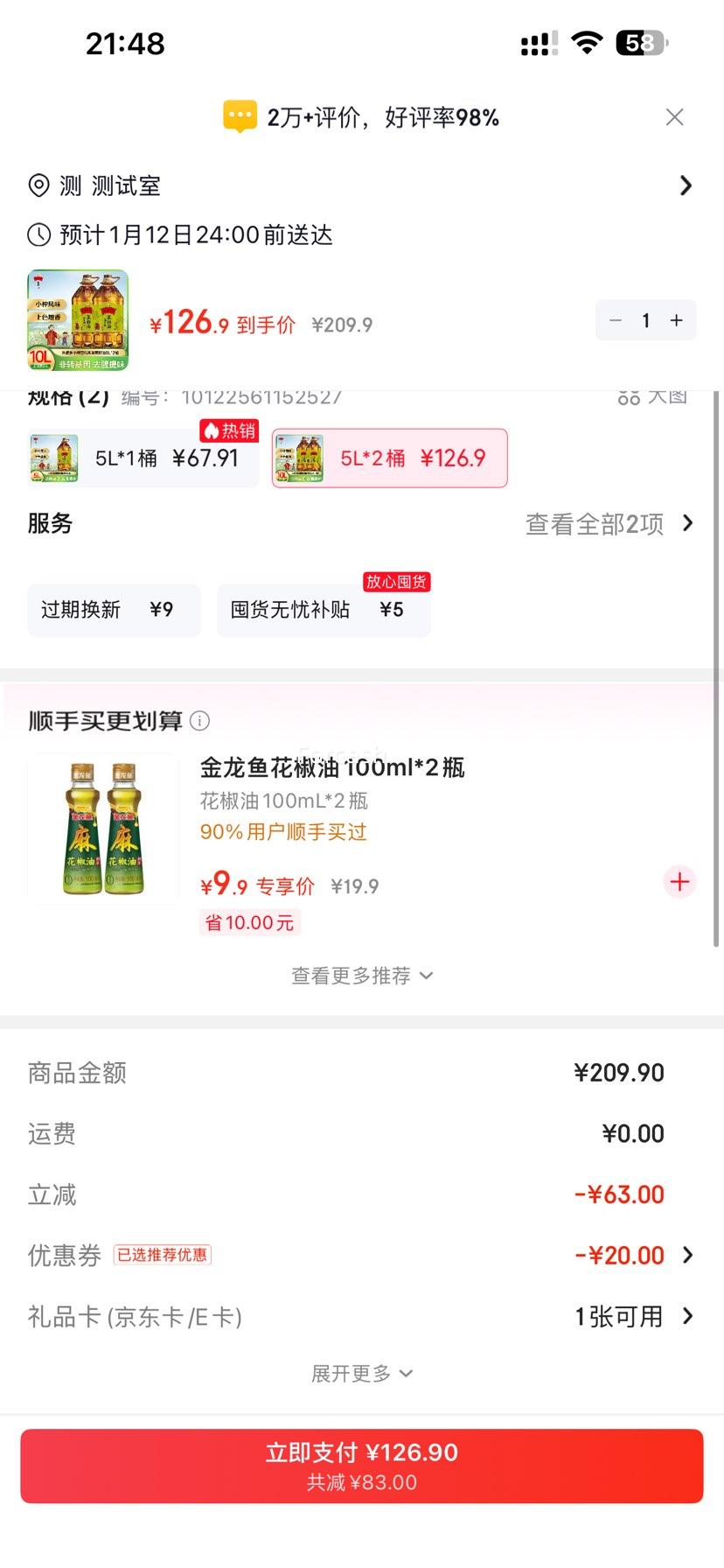The image size is (724, 1568).
Task: Tap the 放心囤货 badge on subsidy service
Action: pyautogui.click(x=399, y=581)
